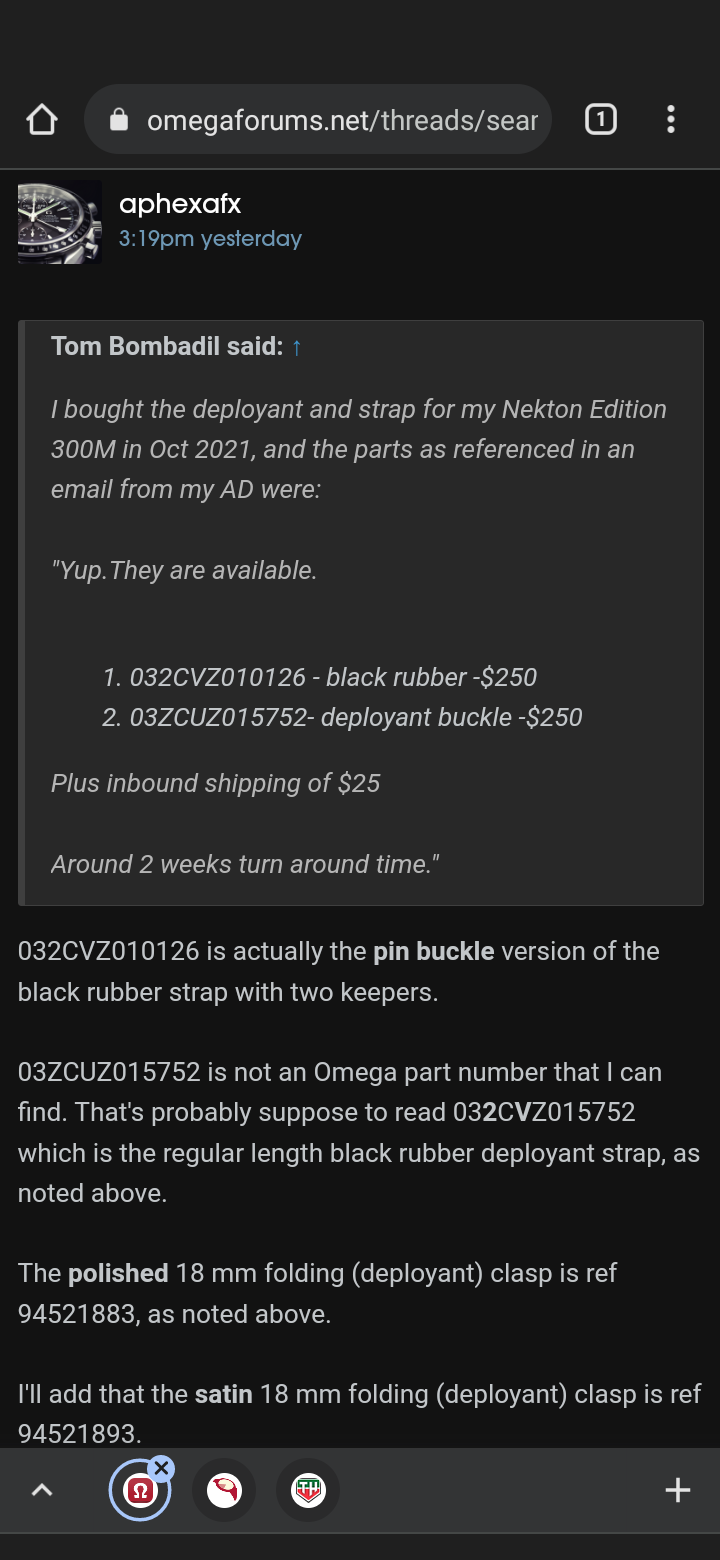Close the Omega forums tab
Image resolution: width=720 pixels, height=1560 pixels.
pos(161,1467)
